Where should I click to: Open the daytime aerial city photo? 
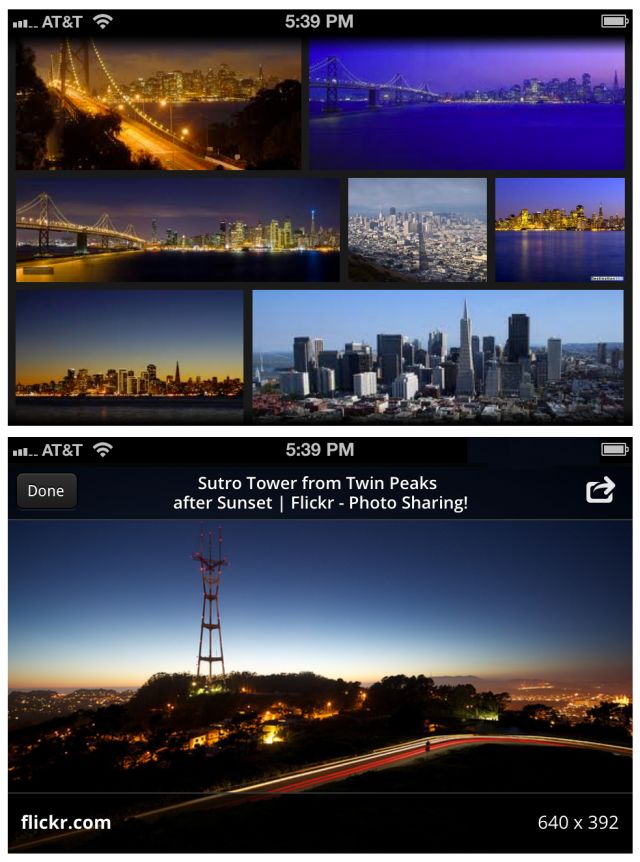[417, 230]
